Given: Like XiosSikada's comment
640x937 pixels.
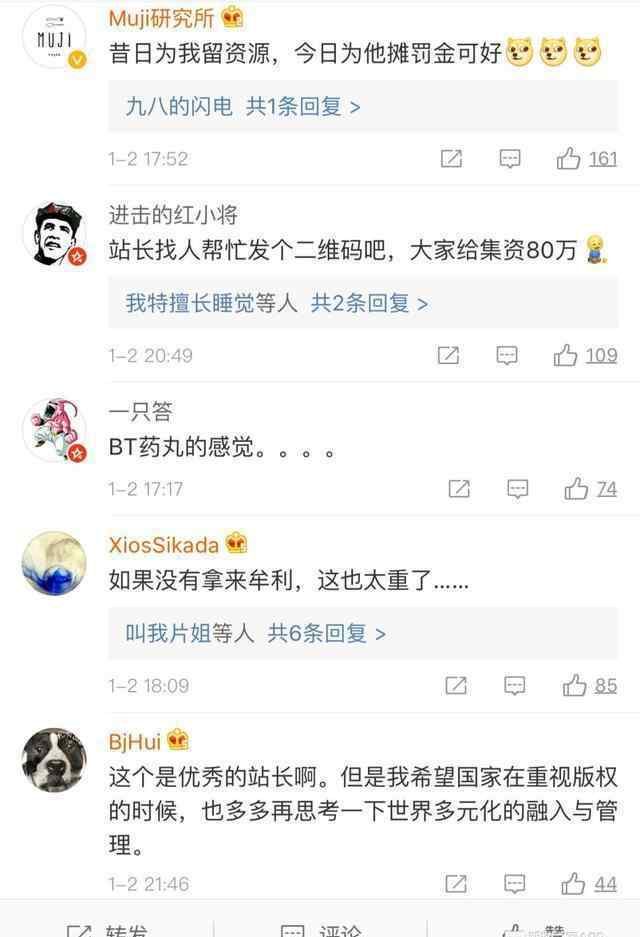Looking at the screenshot, I should 575,685.
